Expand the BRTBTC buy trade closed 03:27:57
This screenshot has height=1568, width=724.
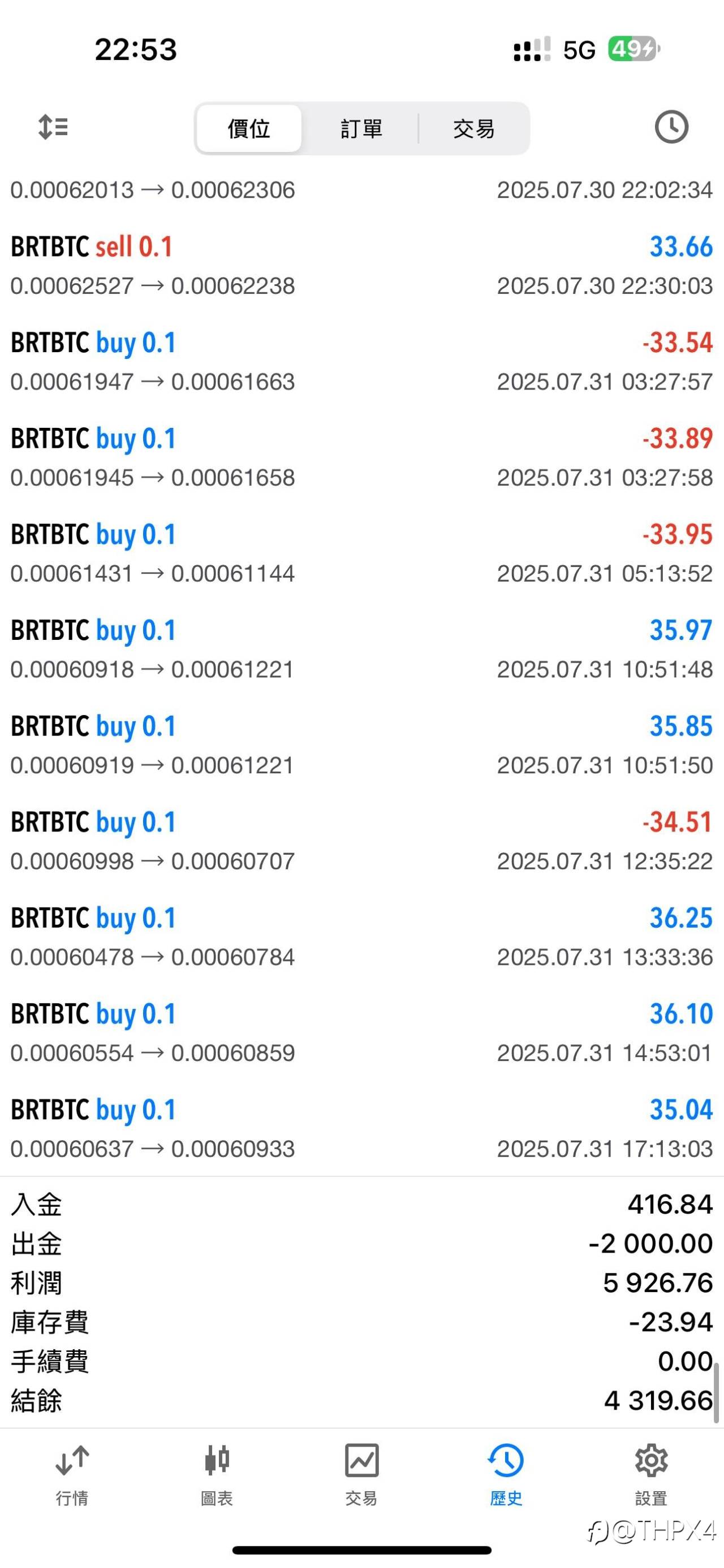[x=361, y=362]
